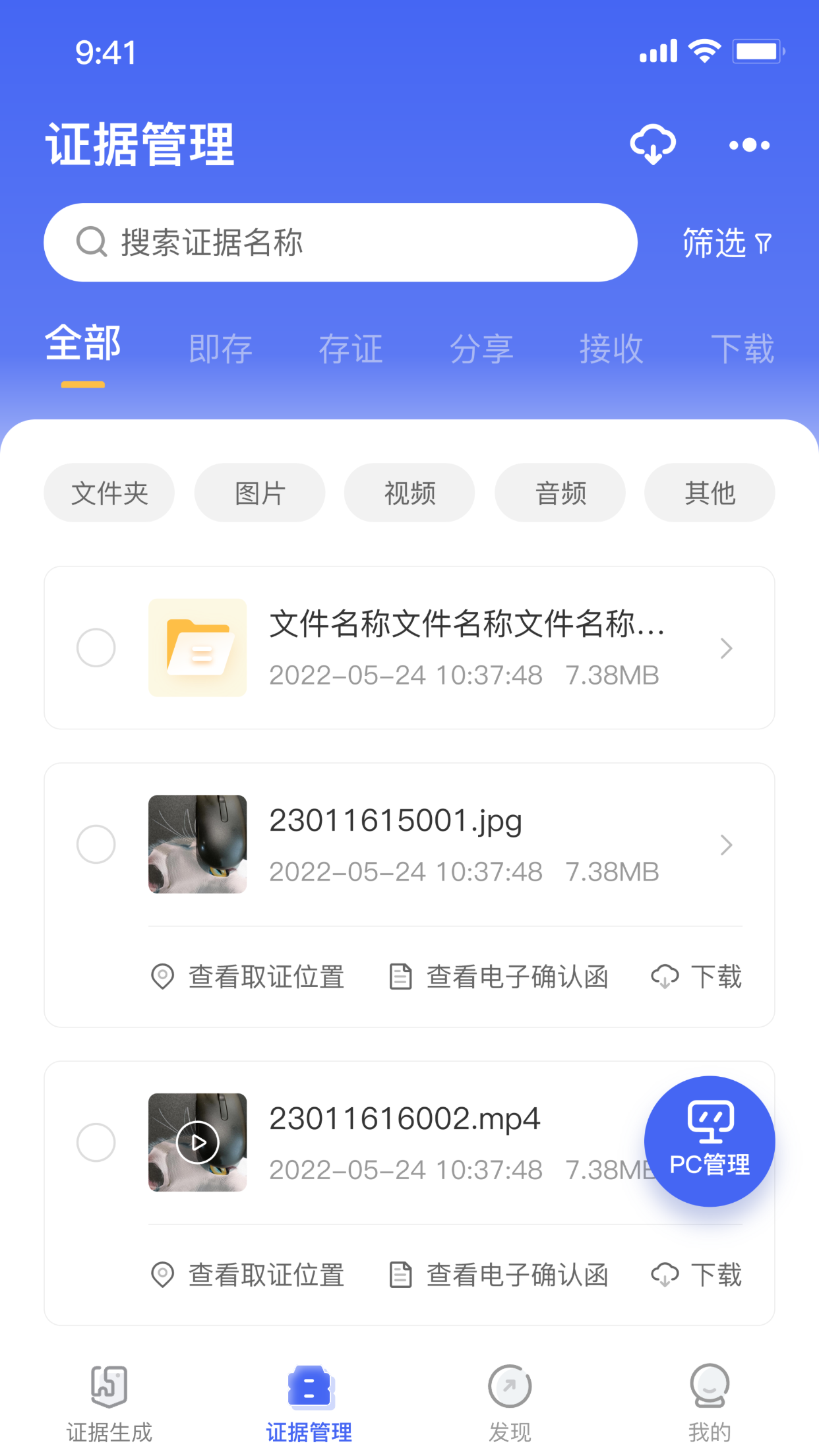Screen dimensions: 819x1456
Task: Check the circle next to 23011615001.jpg
Action: 96,844
